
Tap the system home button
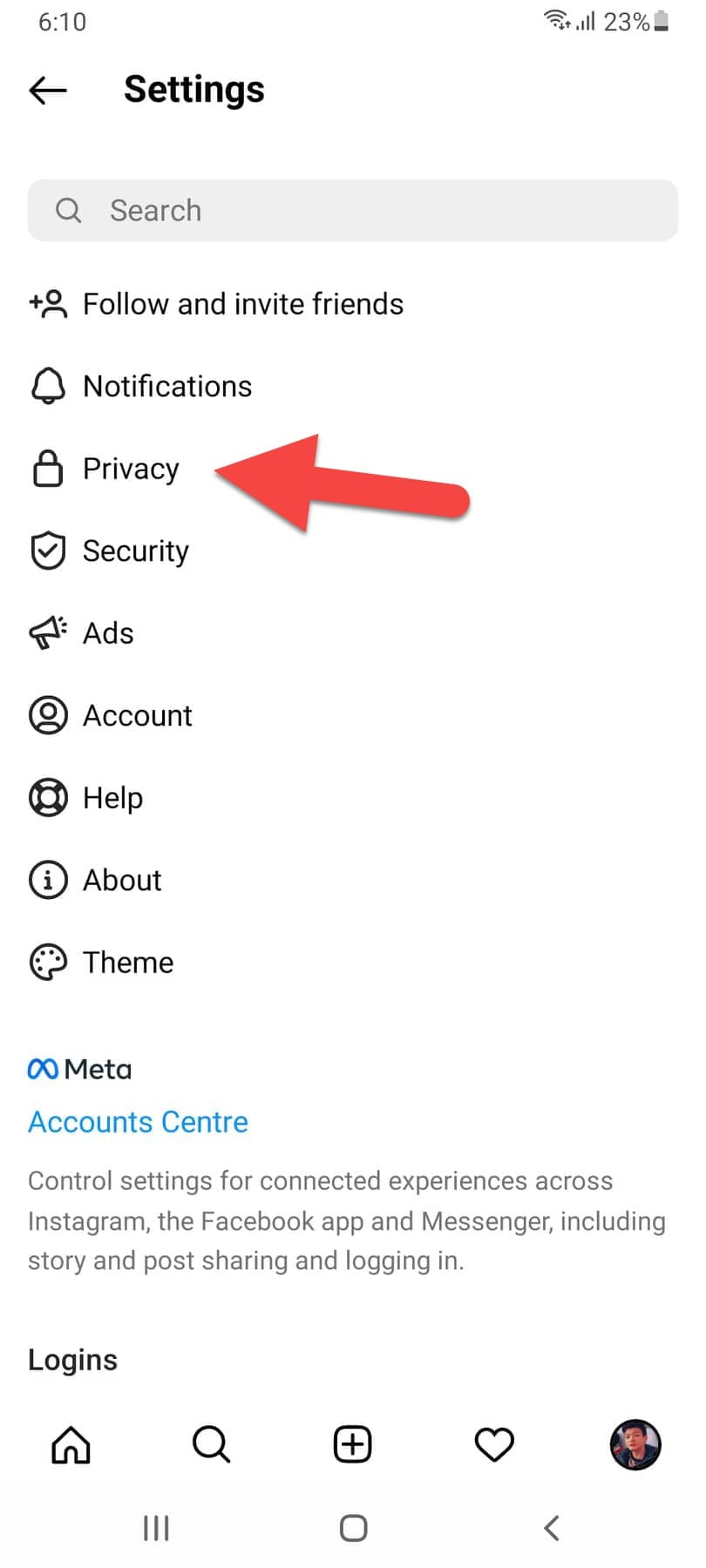click(x=353, y=1528)
